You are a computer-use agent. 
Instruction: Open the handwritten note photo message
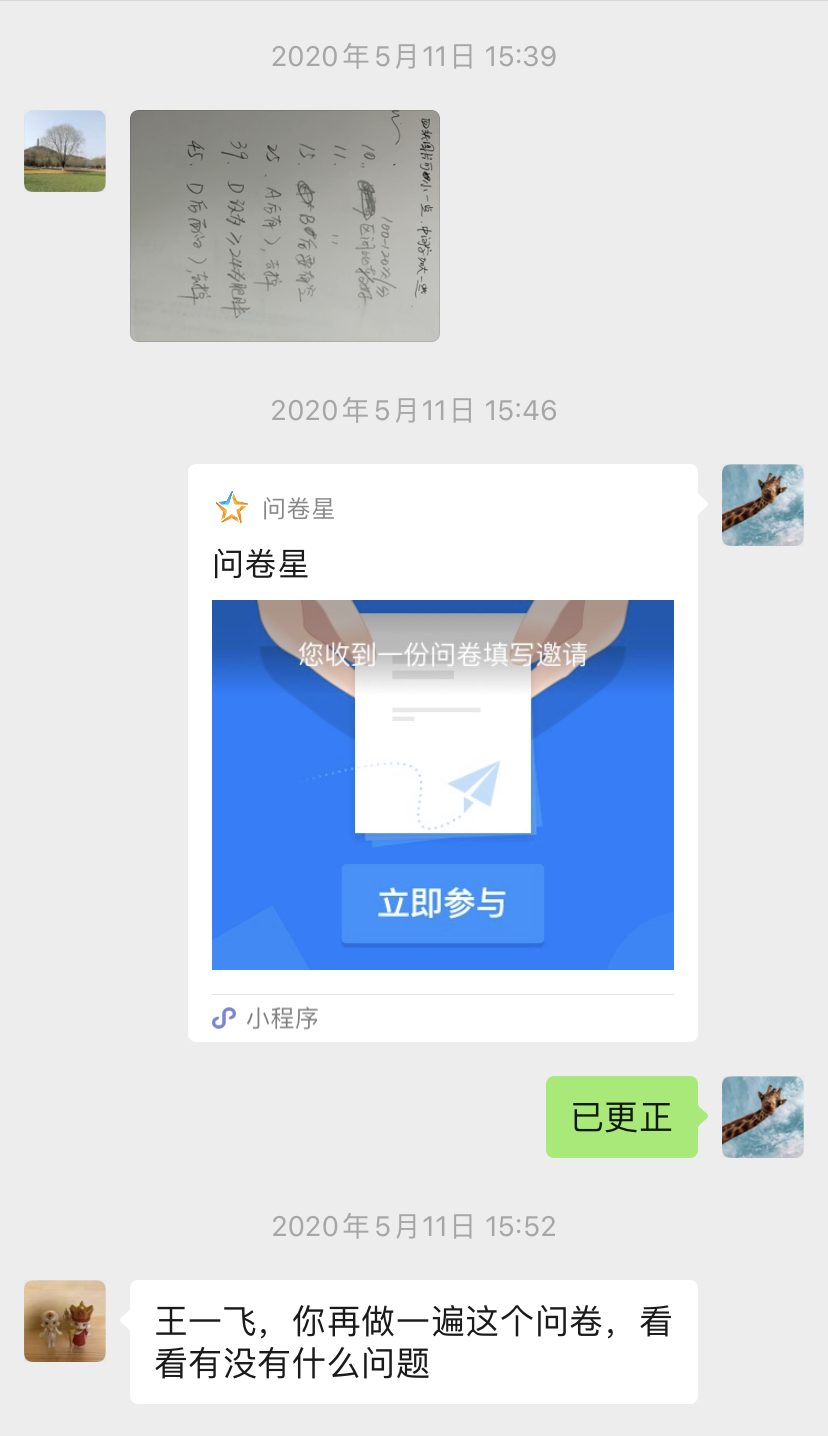click(285, 226)
